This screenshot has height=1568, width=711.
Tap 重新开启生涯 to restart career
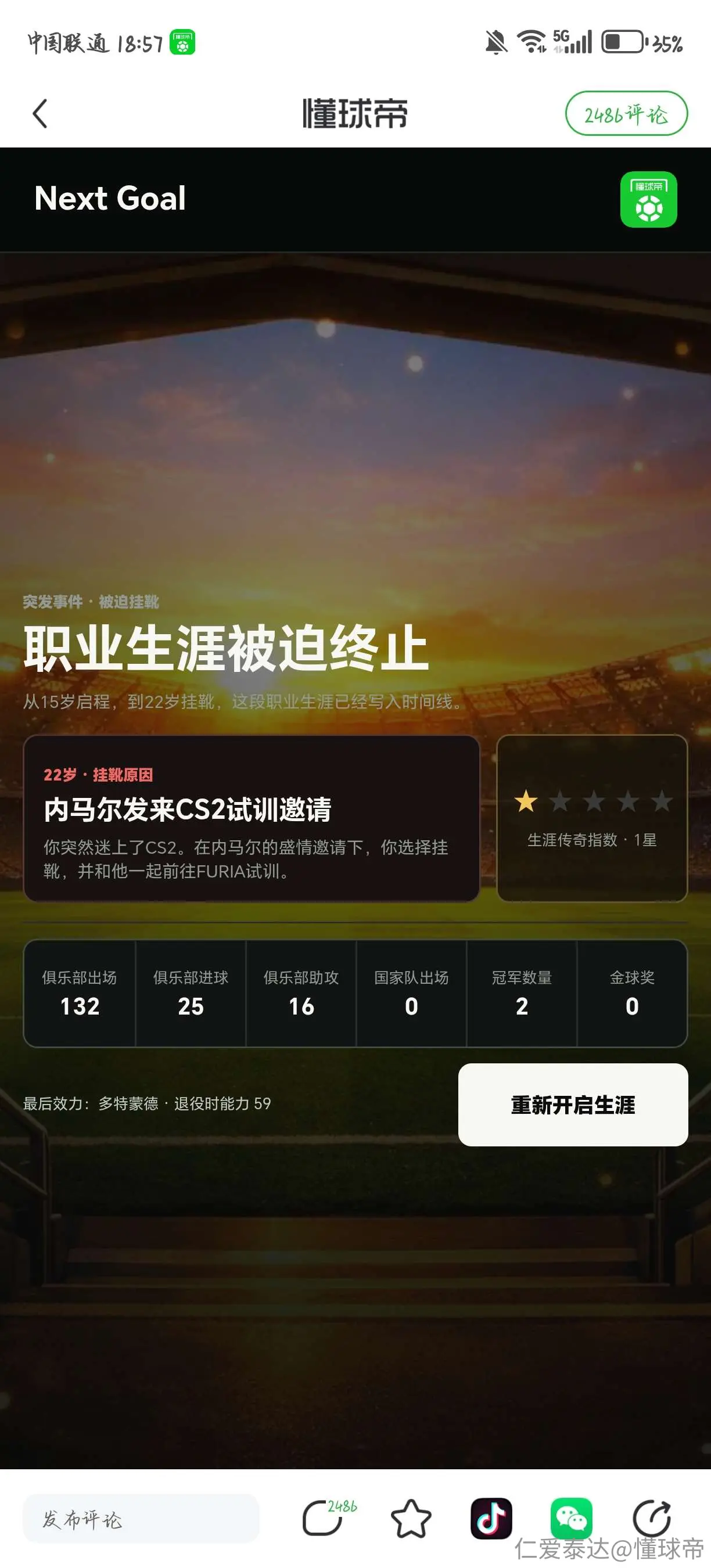pos(573,1104)
